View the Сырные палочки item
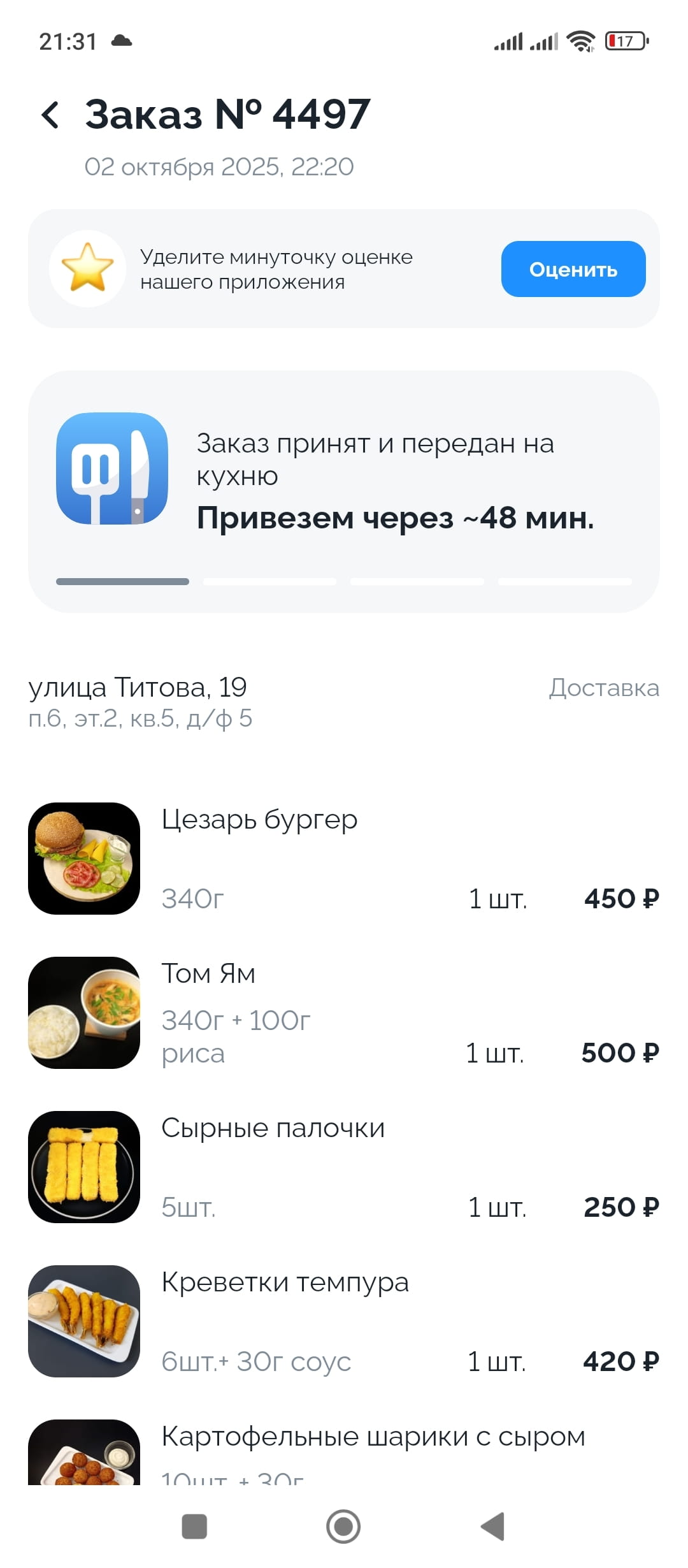 point(273,1129)
